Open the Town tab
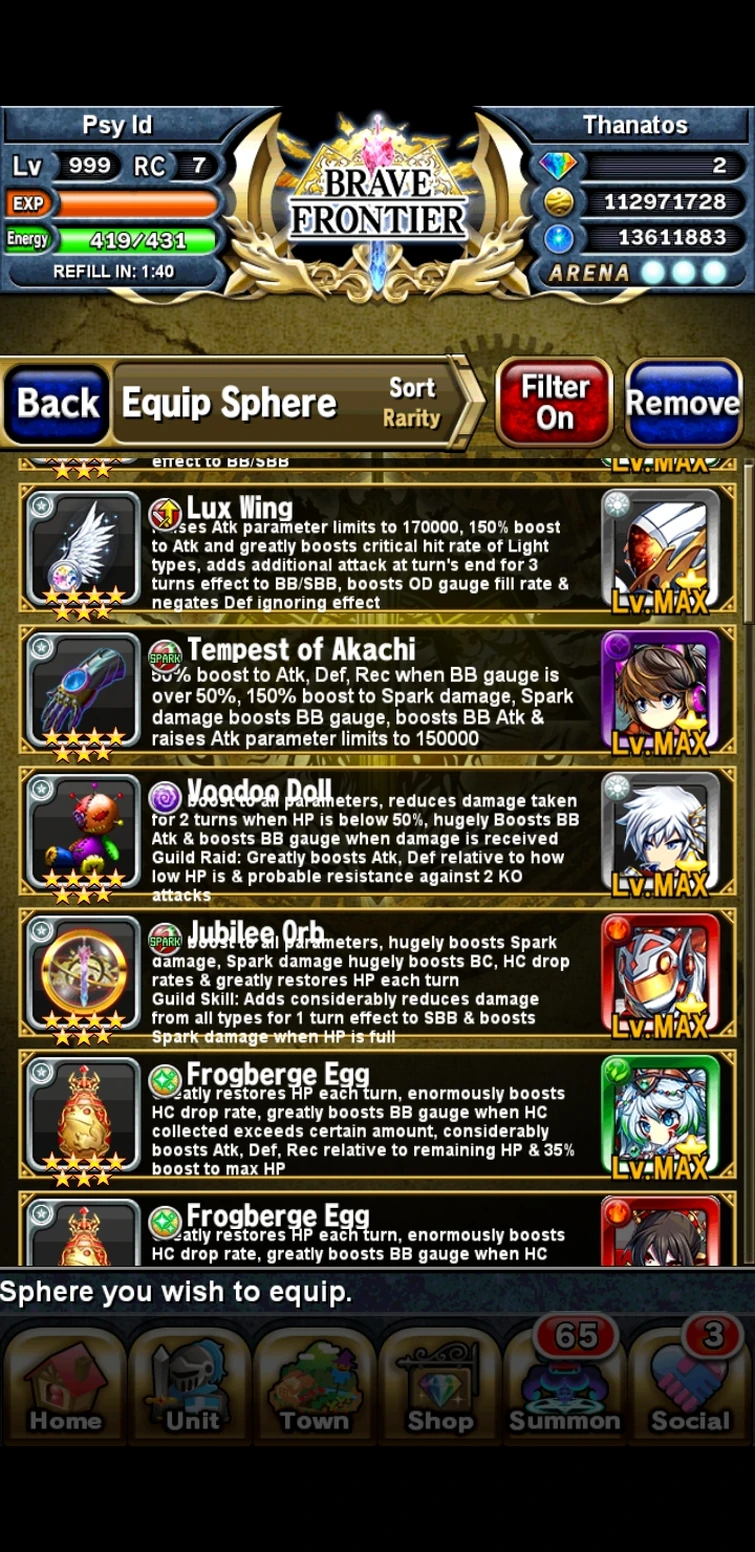755x1552 pixels. pyautogui.click(x=314, y=1384)
